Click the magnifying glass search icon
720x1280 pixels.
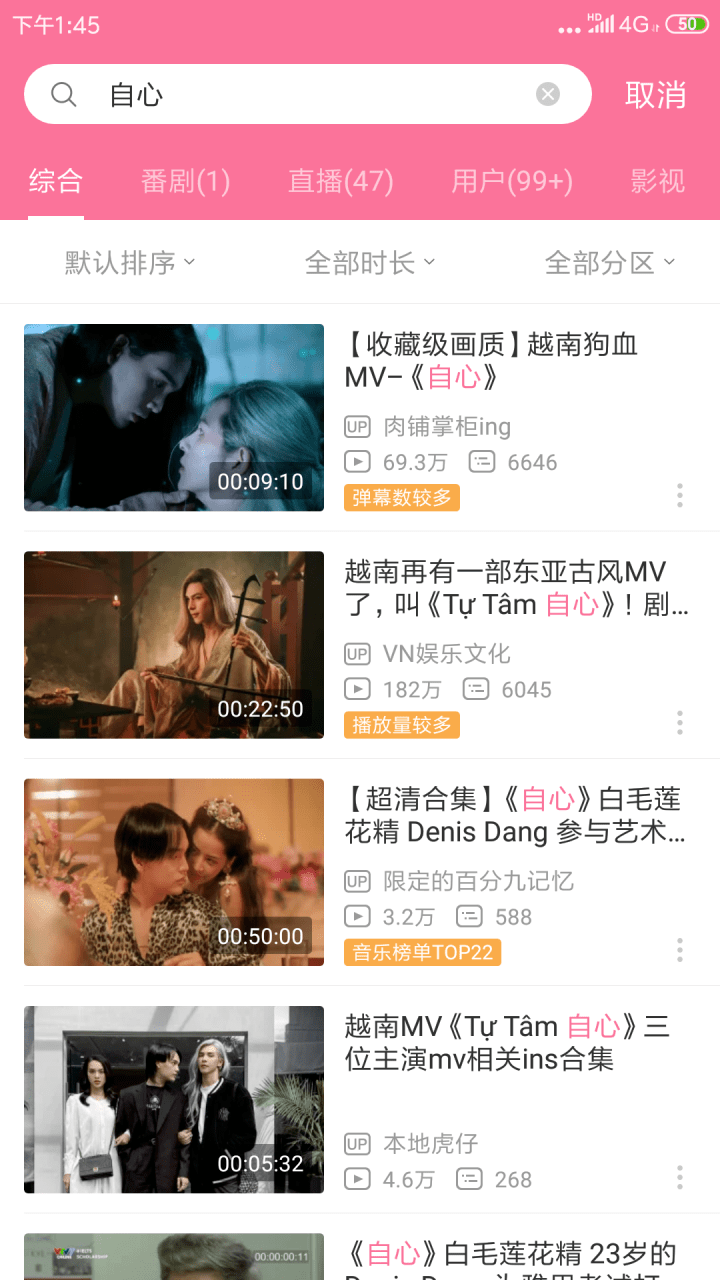[x=63, y=93]
